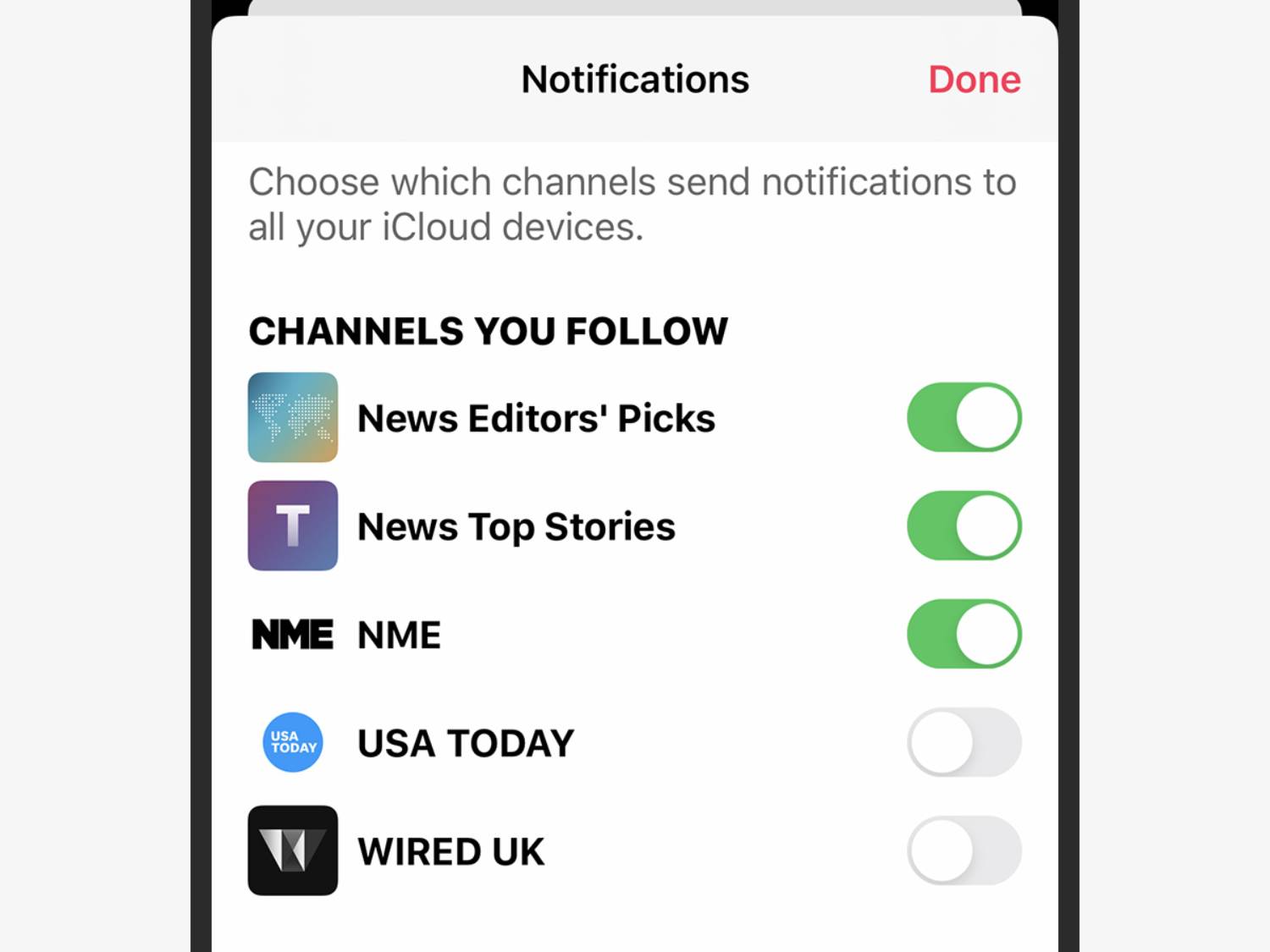Viewport: 1270px width, 952px height.
Task: Disable News Top Stories notifications
Action: point(964,526)
